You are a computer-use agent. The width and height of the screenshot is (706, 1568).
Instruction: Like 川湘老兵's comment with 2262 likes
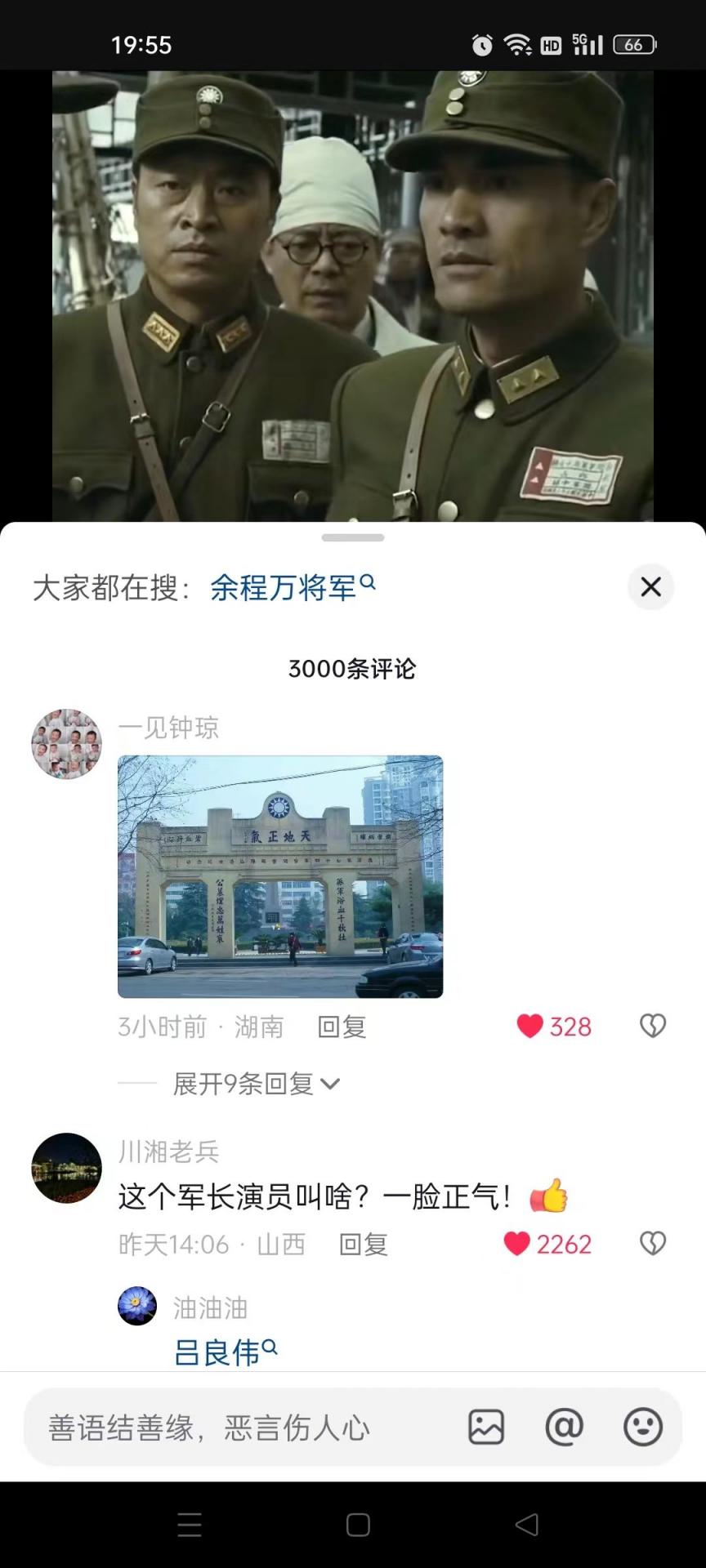pos(517,1244)
